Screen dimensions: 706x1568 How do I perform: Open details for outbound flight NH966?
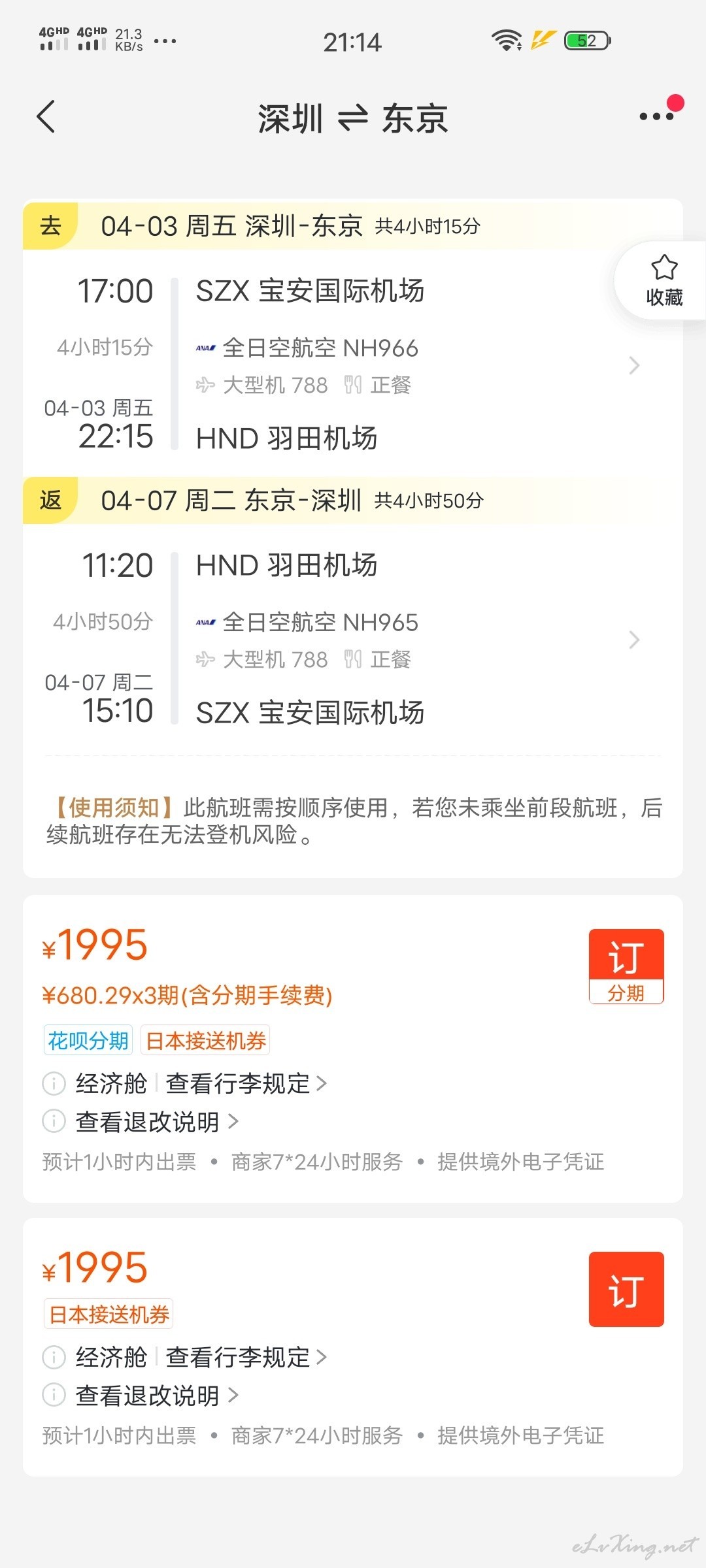tap(353, 365)
